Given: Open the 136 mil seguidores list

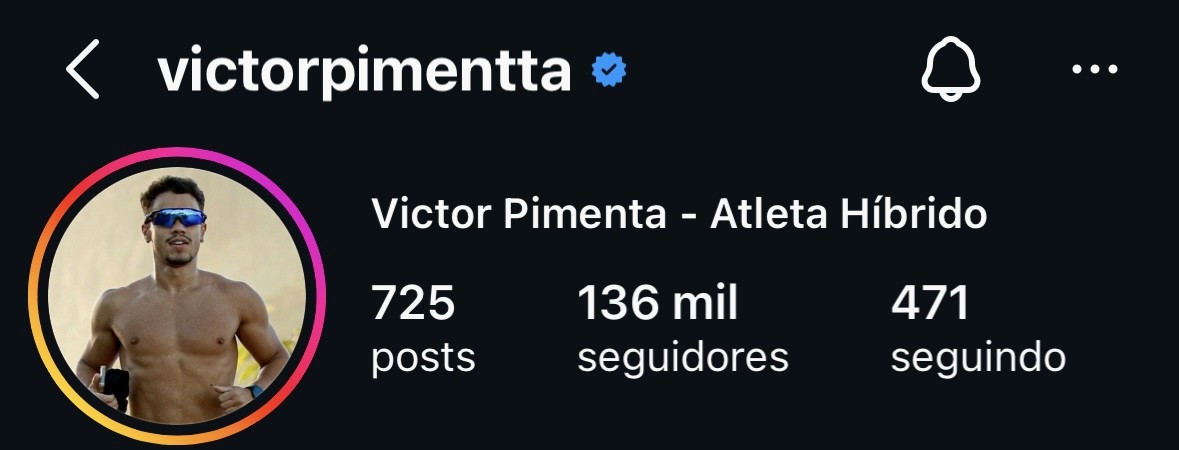Looking at the screenshot, I should click(x=683, y=327).
